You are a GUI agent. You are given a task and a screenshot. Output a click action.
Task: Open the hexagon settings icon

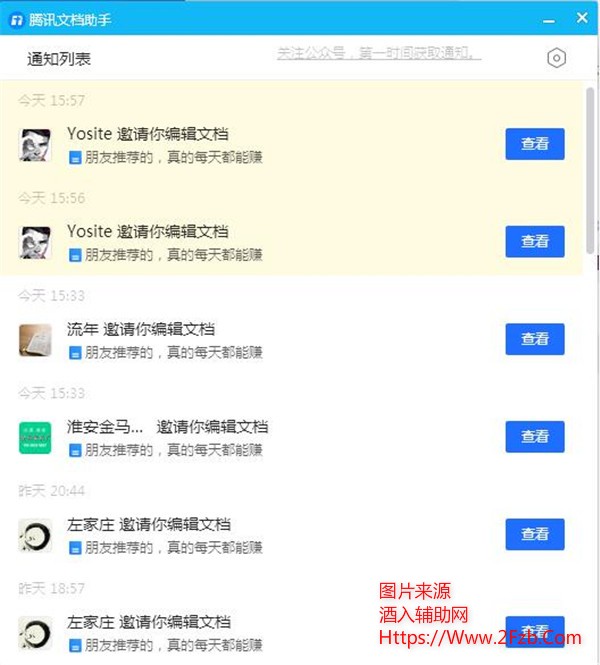(x=557, y=58)
